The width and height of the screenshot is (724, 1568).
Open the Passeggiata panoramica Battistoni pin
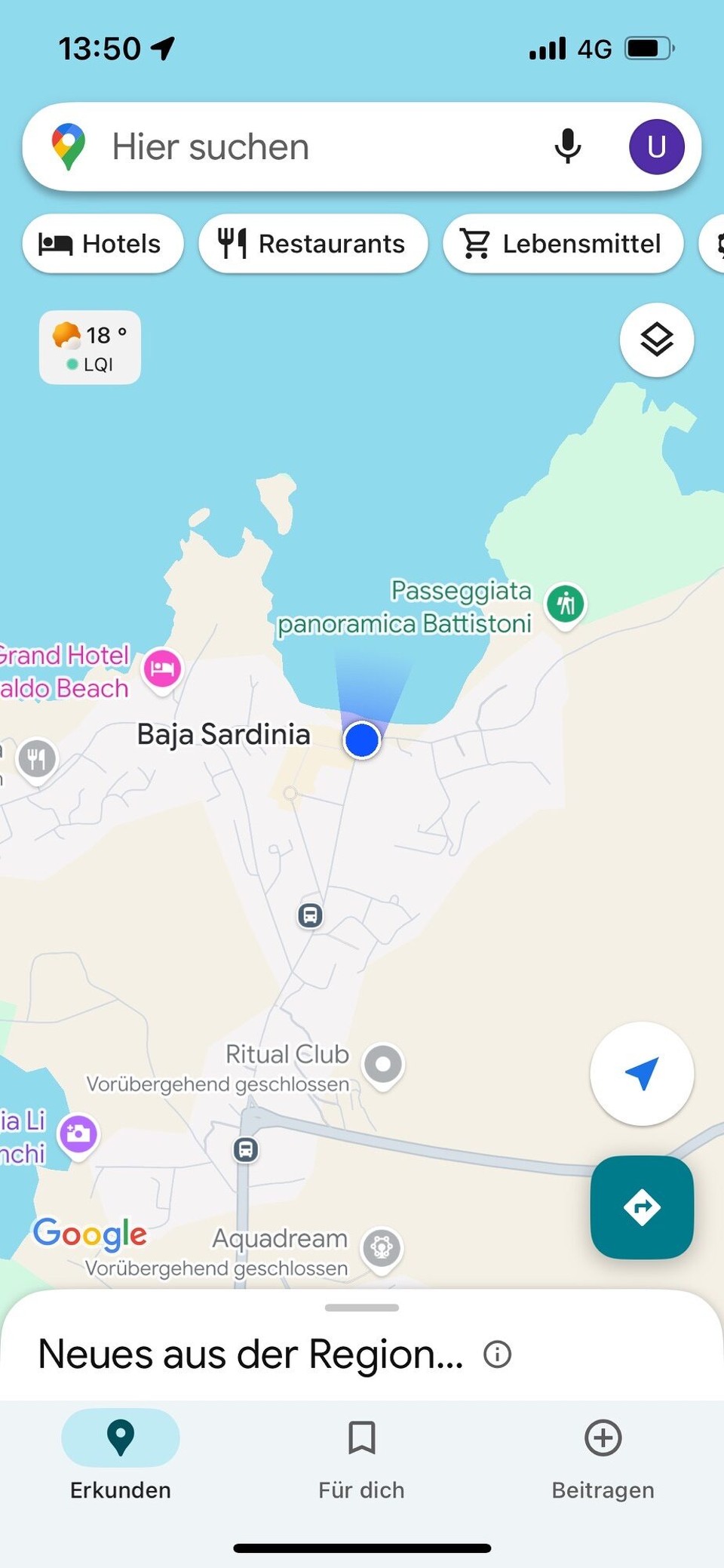coord(566,604)
